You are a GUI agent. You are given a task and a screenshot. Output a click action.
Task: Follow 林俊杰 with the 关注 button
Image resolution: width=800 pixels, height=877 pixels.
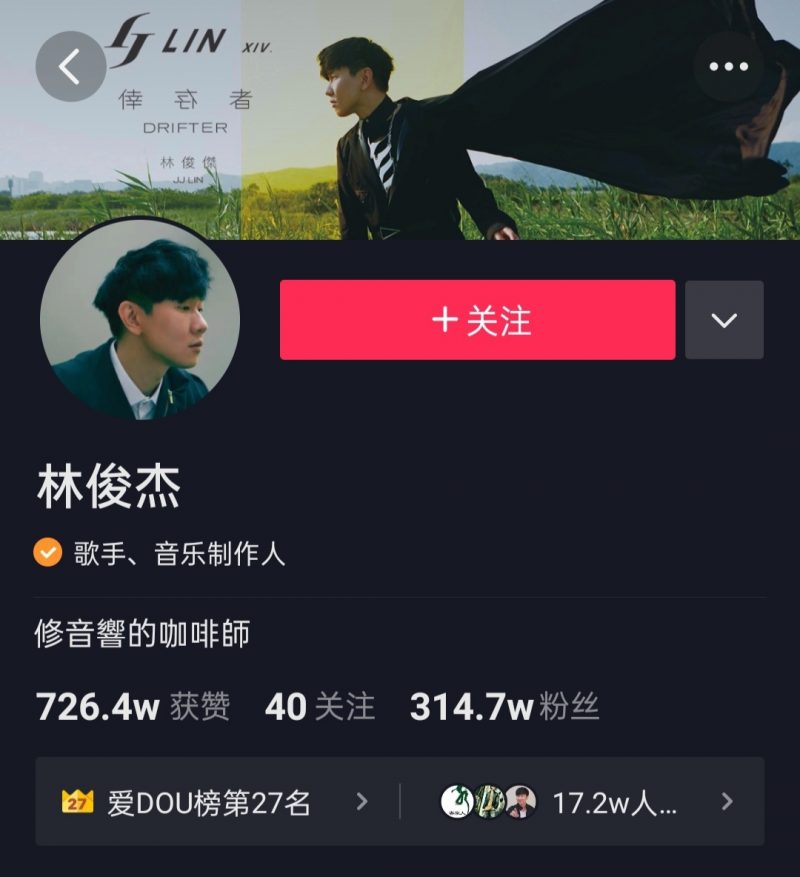pos(477,320)
